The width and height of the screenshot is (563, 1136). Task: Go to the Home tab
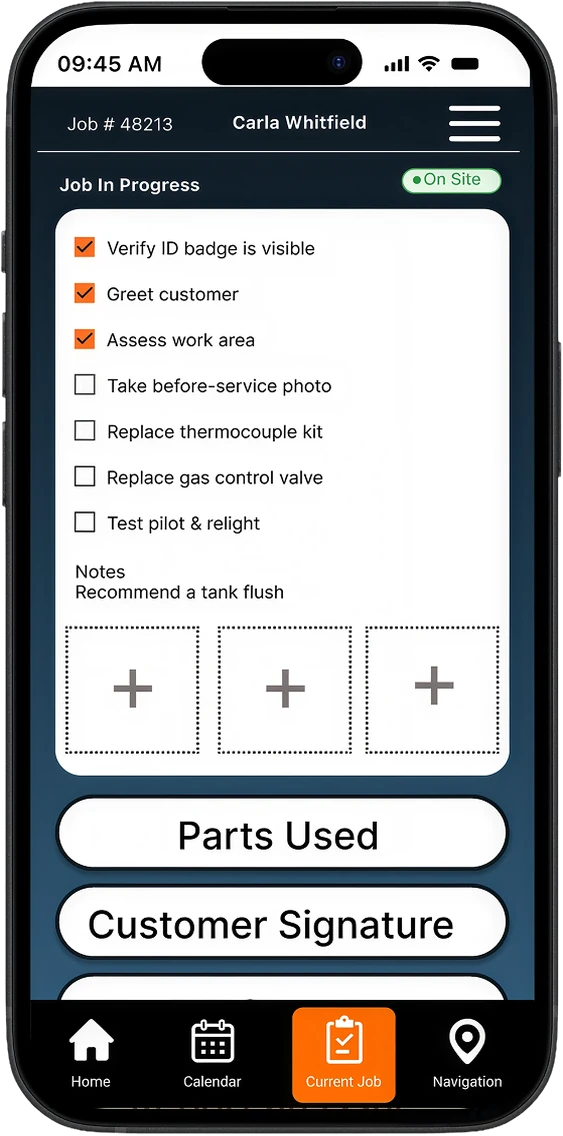[x=91, y=1053]
